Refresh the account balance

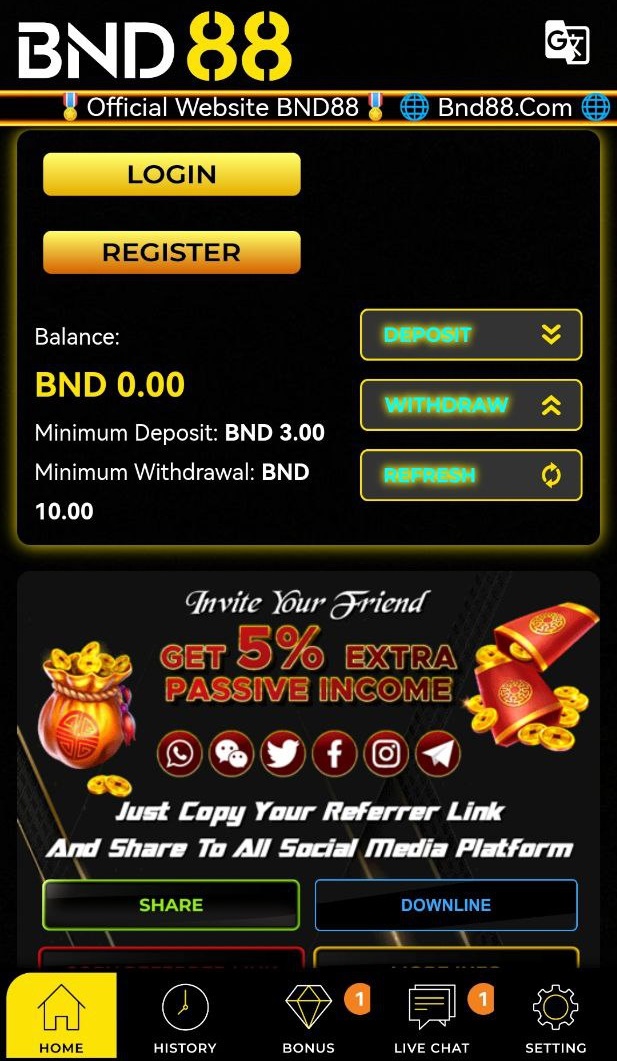pos(470,475)
